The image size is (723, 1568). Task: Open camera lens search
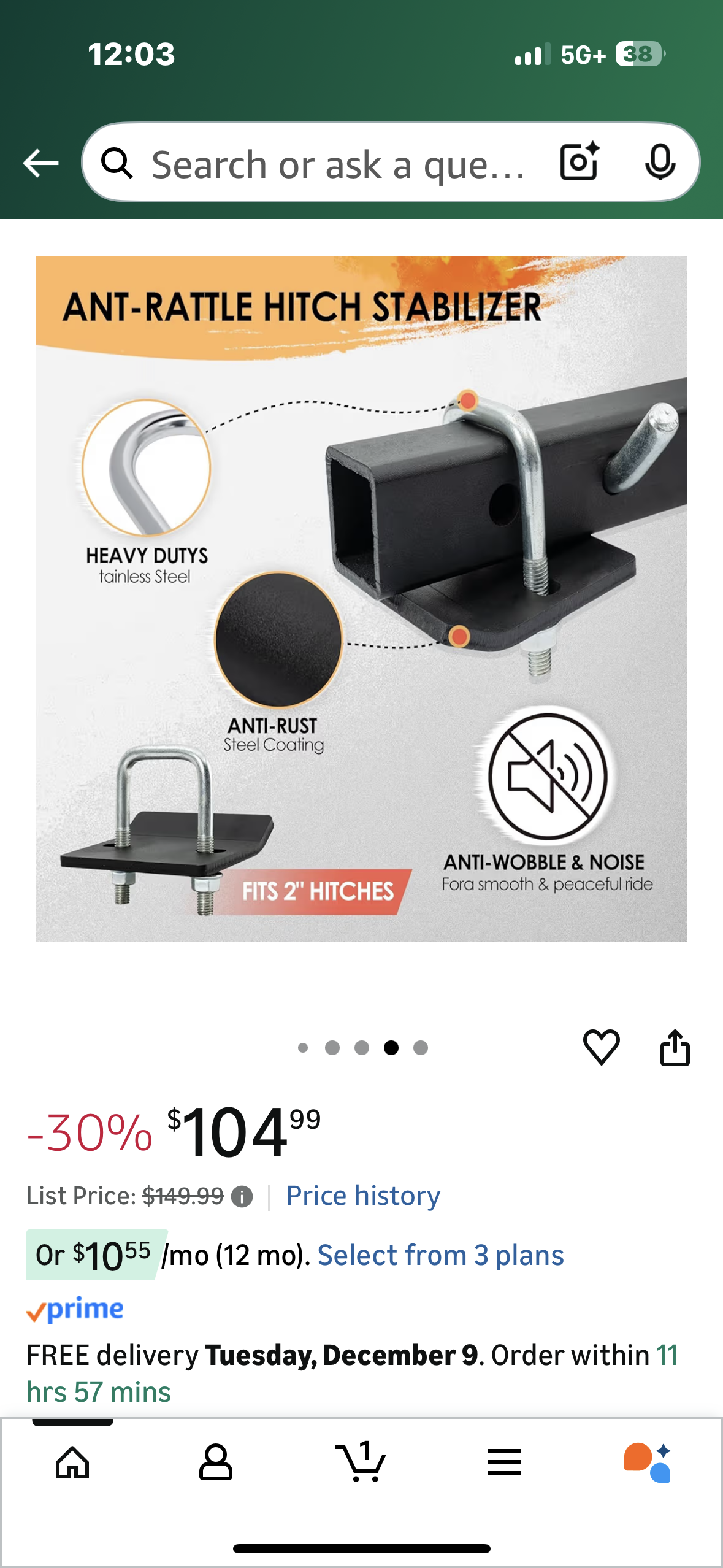coord(579,163)
